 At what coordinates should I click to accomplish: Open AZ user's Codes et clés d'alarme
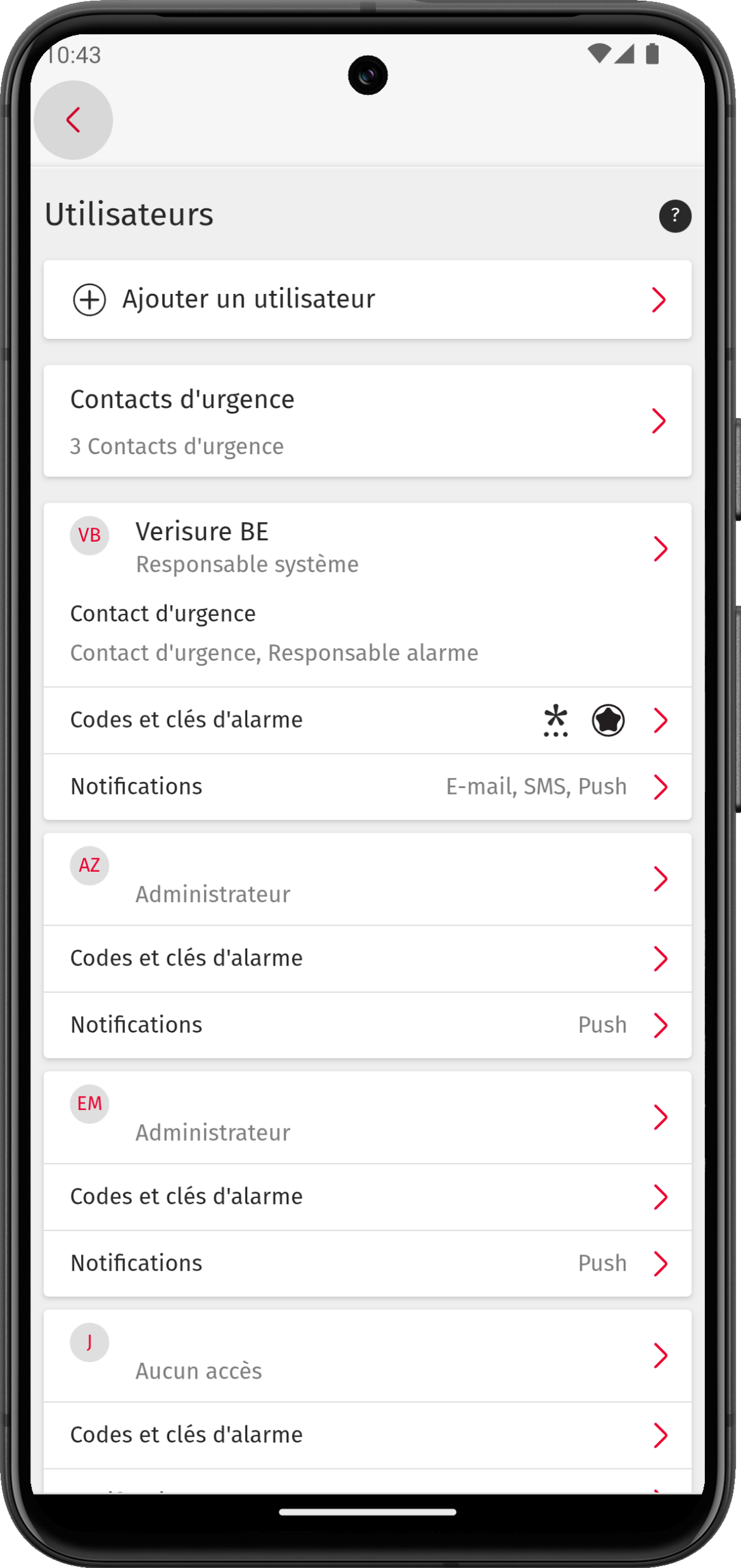tap(367, 959)
